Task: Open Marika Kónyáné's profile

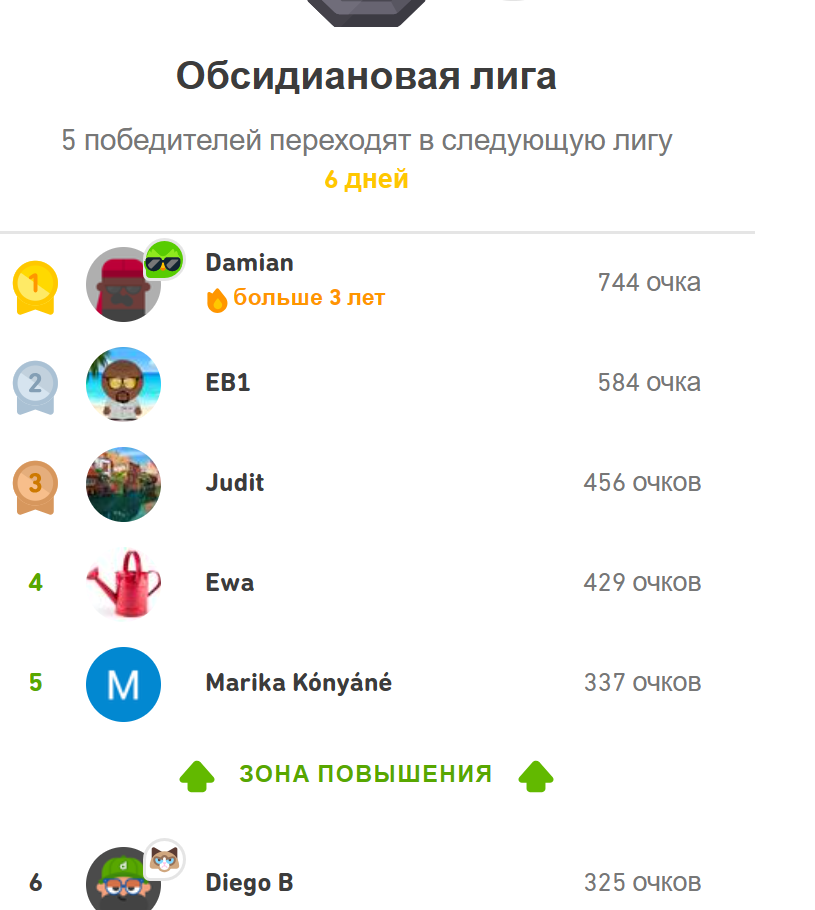Action: point(298,683)
